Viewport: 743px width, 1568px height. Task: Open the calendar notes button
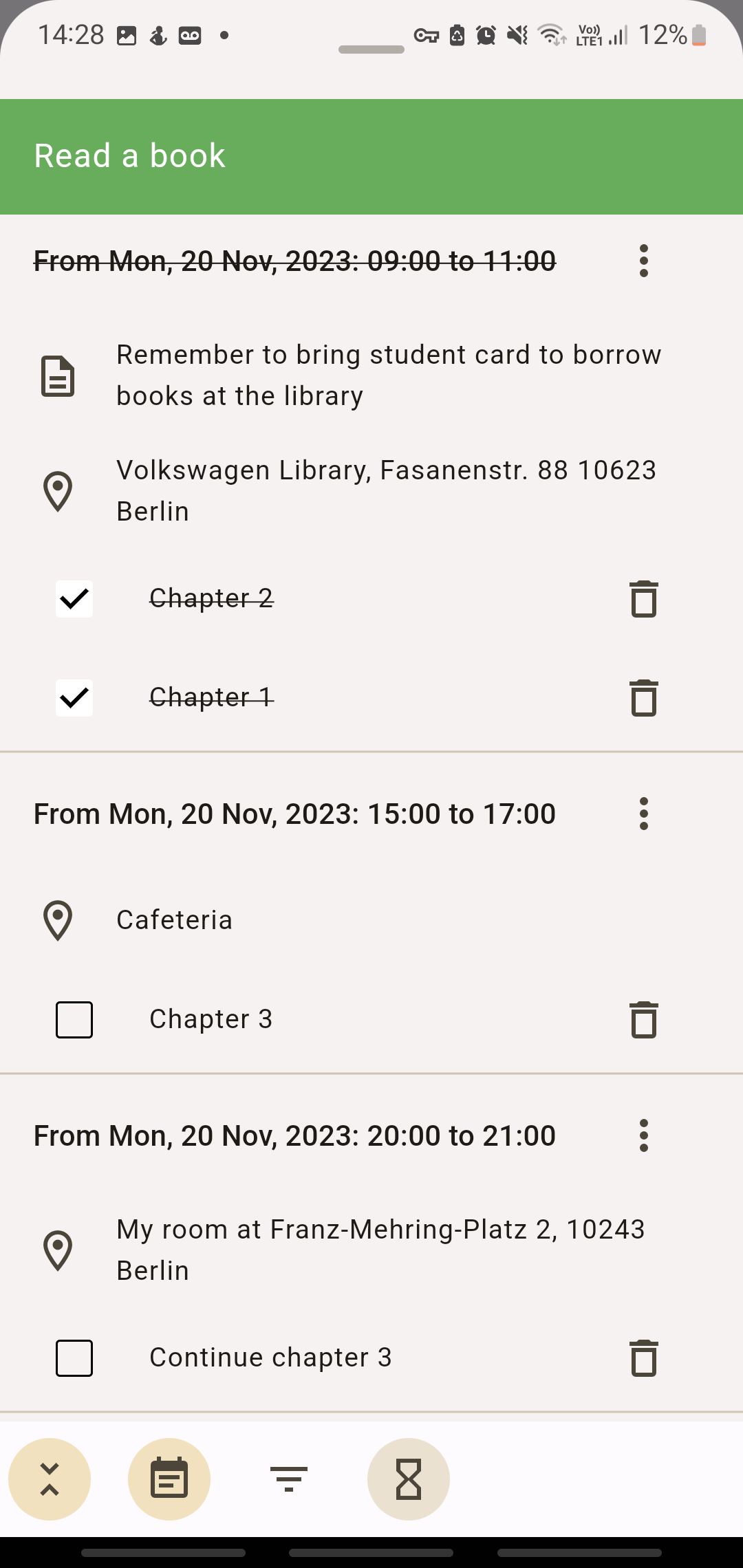click(x=169, y=1479)
